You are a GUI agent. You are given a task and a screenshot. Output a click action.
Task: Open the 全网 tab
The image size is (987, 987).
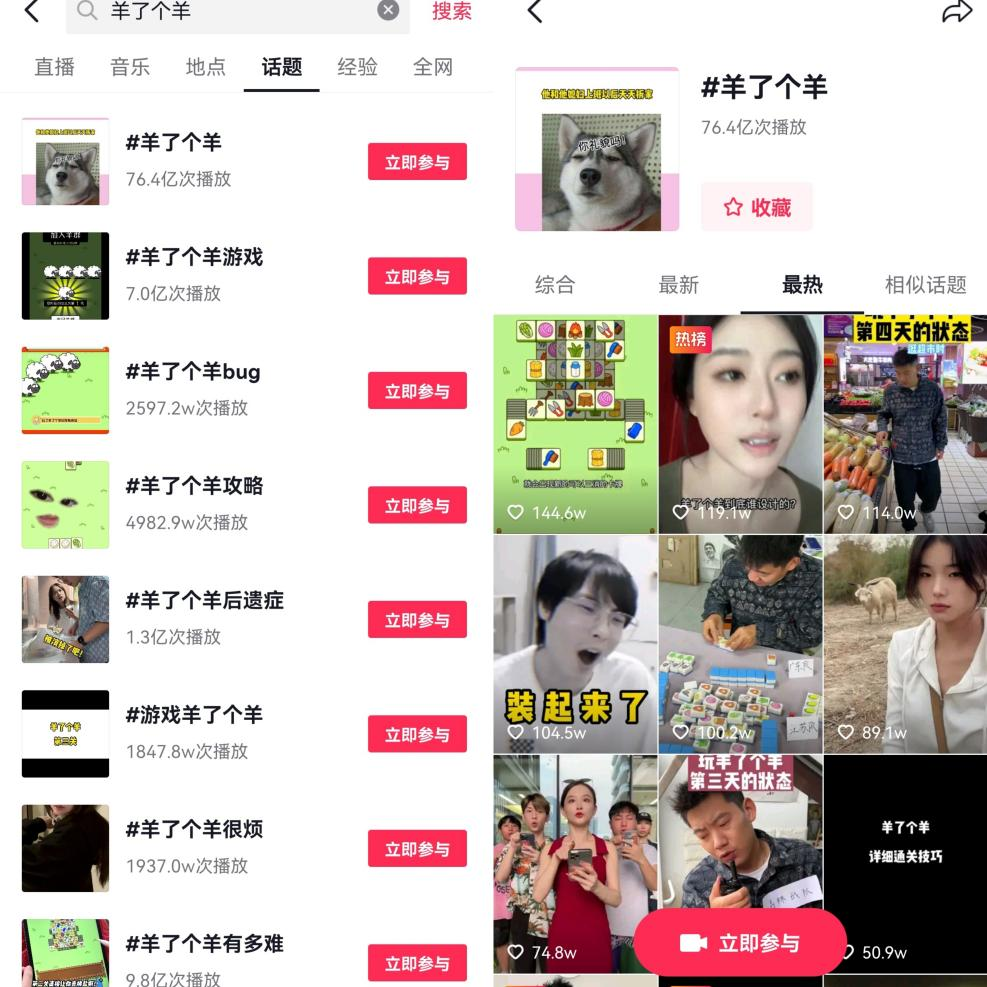click(433, 67)
